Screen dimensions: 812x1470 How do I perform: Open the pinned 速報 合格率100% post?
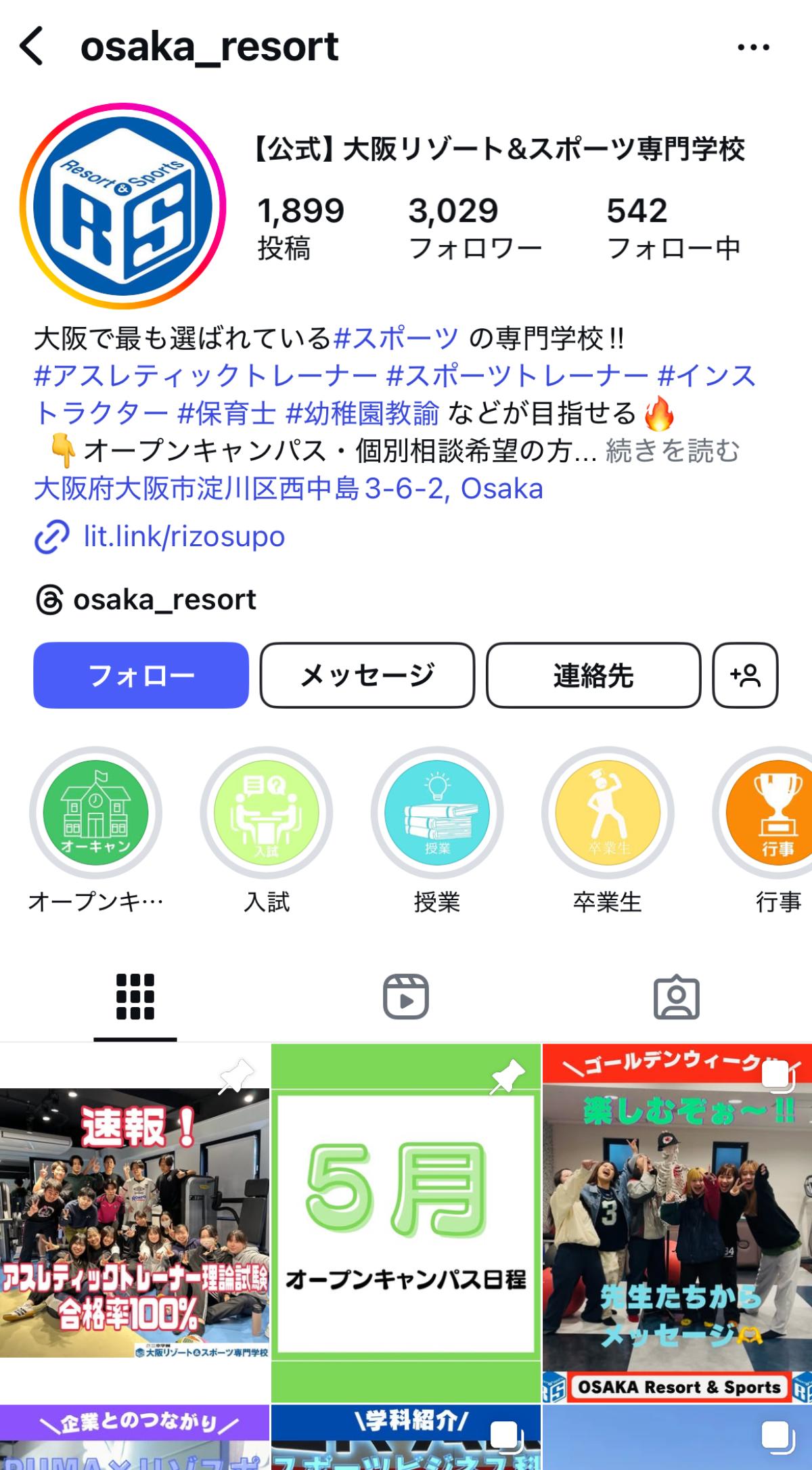pyautogui.click(x=135, y=1222)
